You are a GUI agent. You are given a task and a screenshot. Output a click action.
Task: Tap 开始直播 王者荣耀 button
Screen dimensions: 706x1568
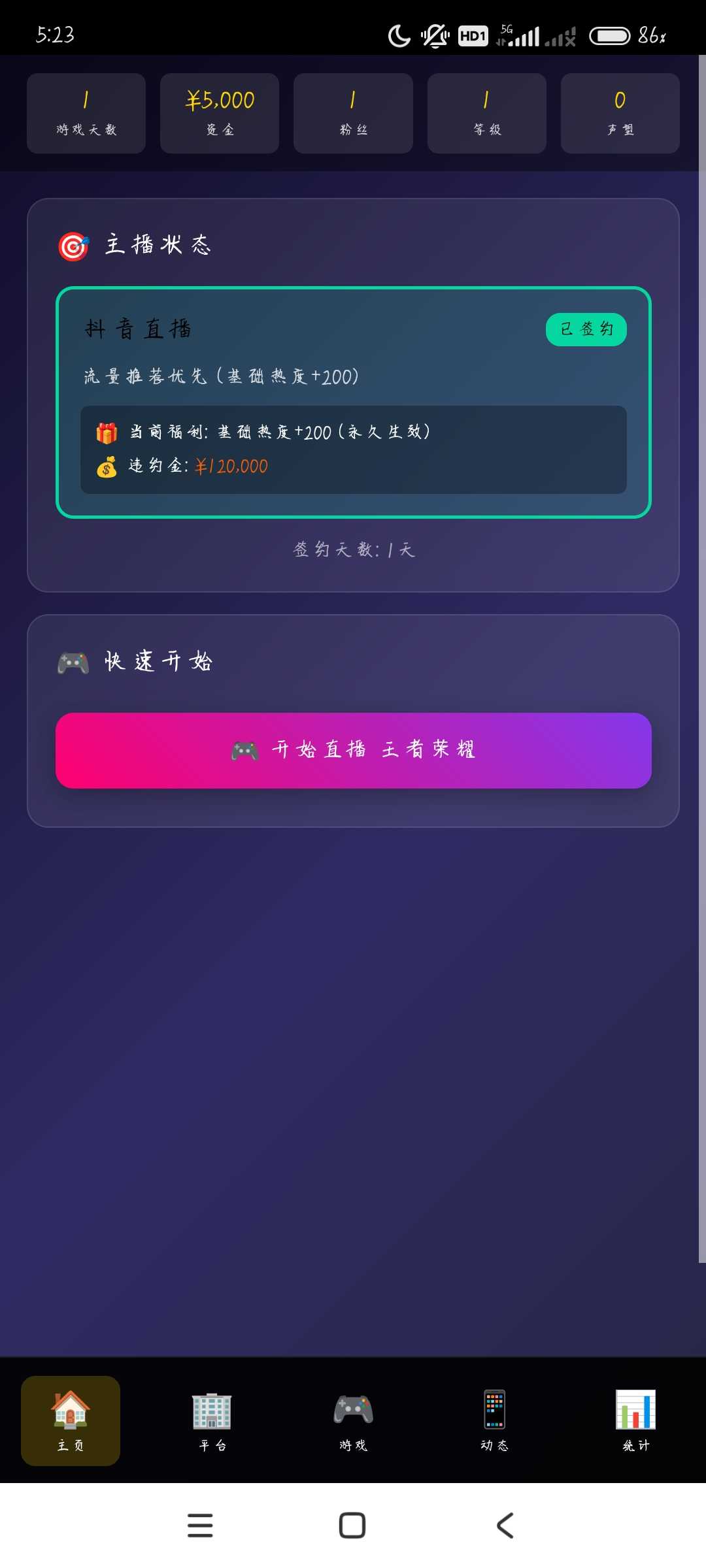tap(353, 750)
